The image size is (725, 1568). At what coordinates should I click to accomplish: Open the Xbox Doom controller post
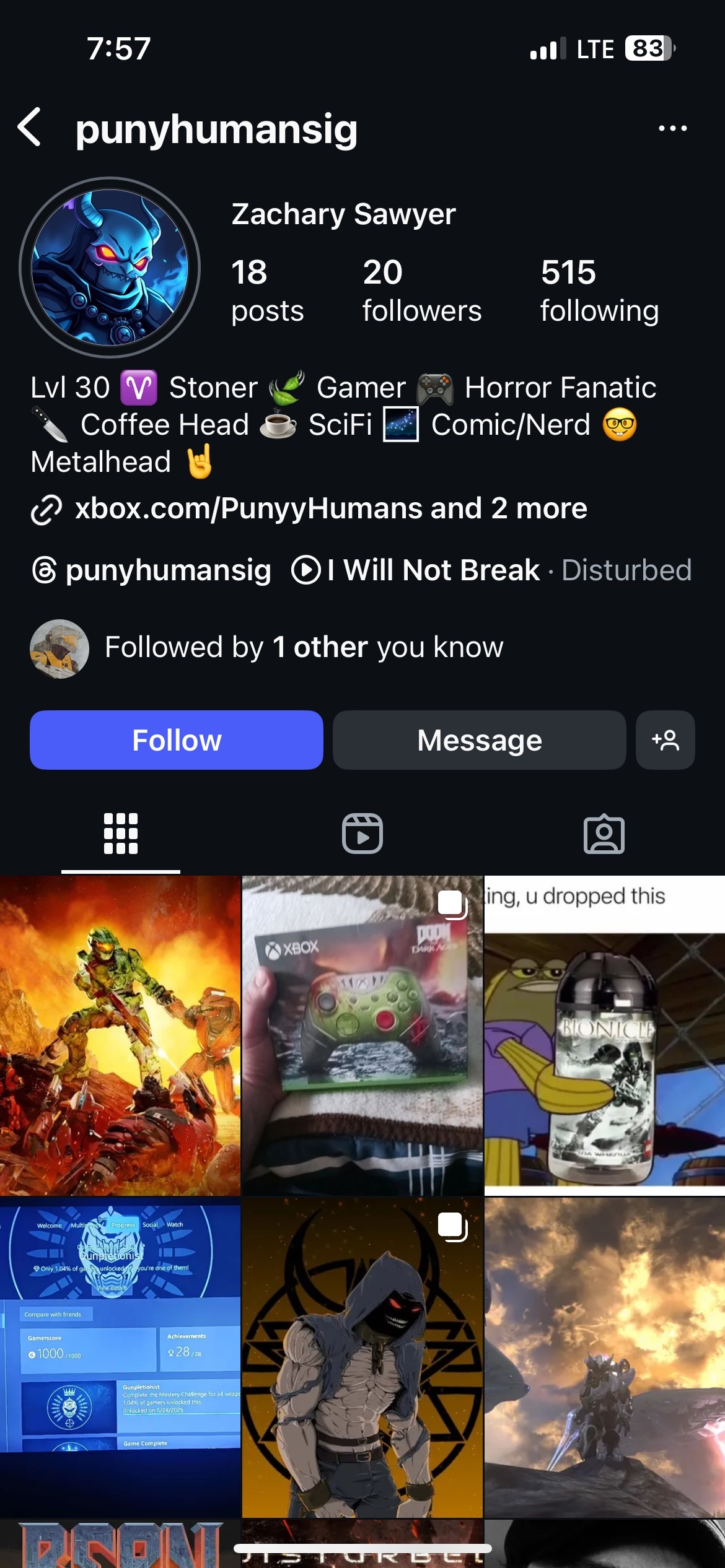(x=362, y=1035)
